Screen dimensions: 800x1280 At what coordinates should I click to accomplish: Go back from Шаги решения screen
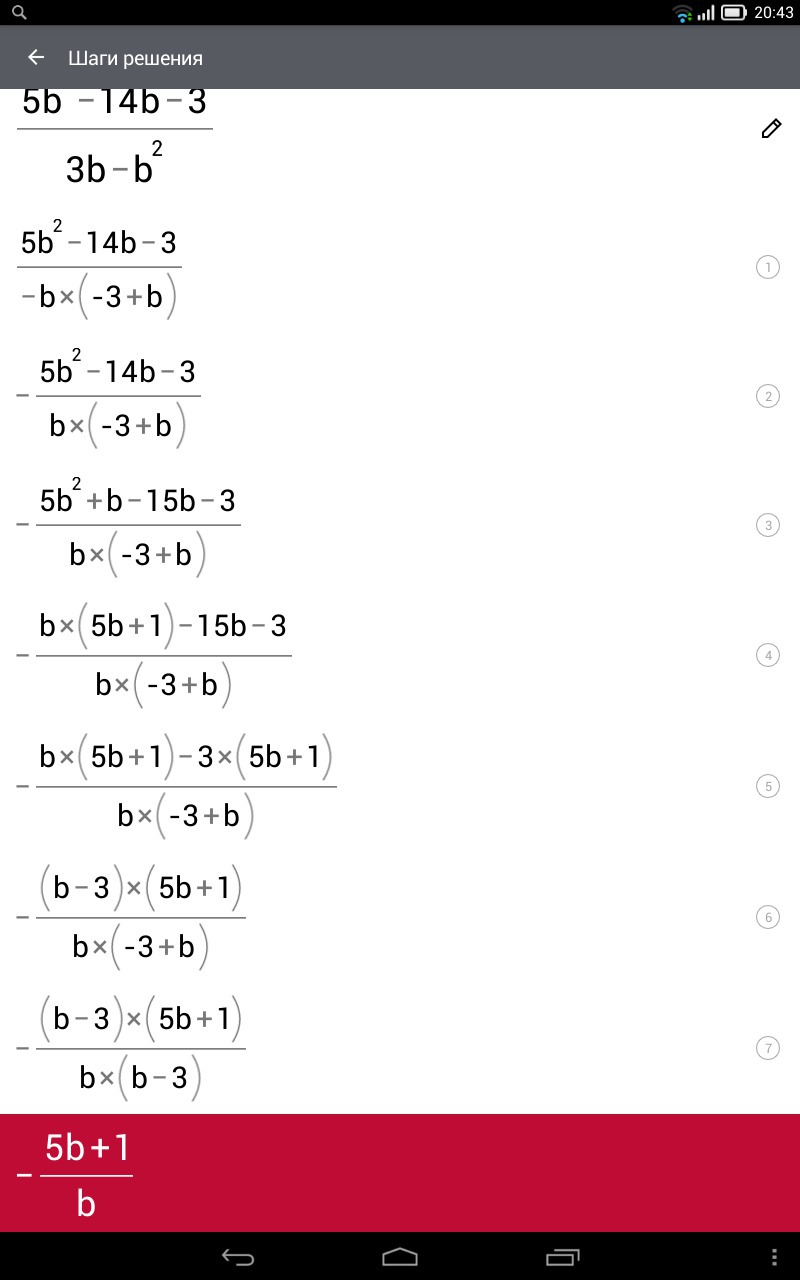(x=36, y=58)
